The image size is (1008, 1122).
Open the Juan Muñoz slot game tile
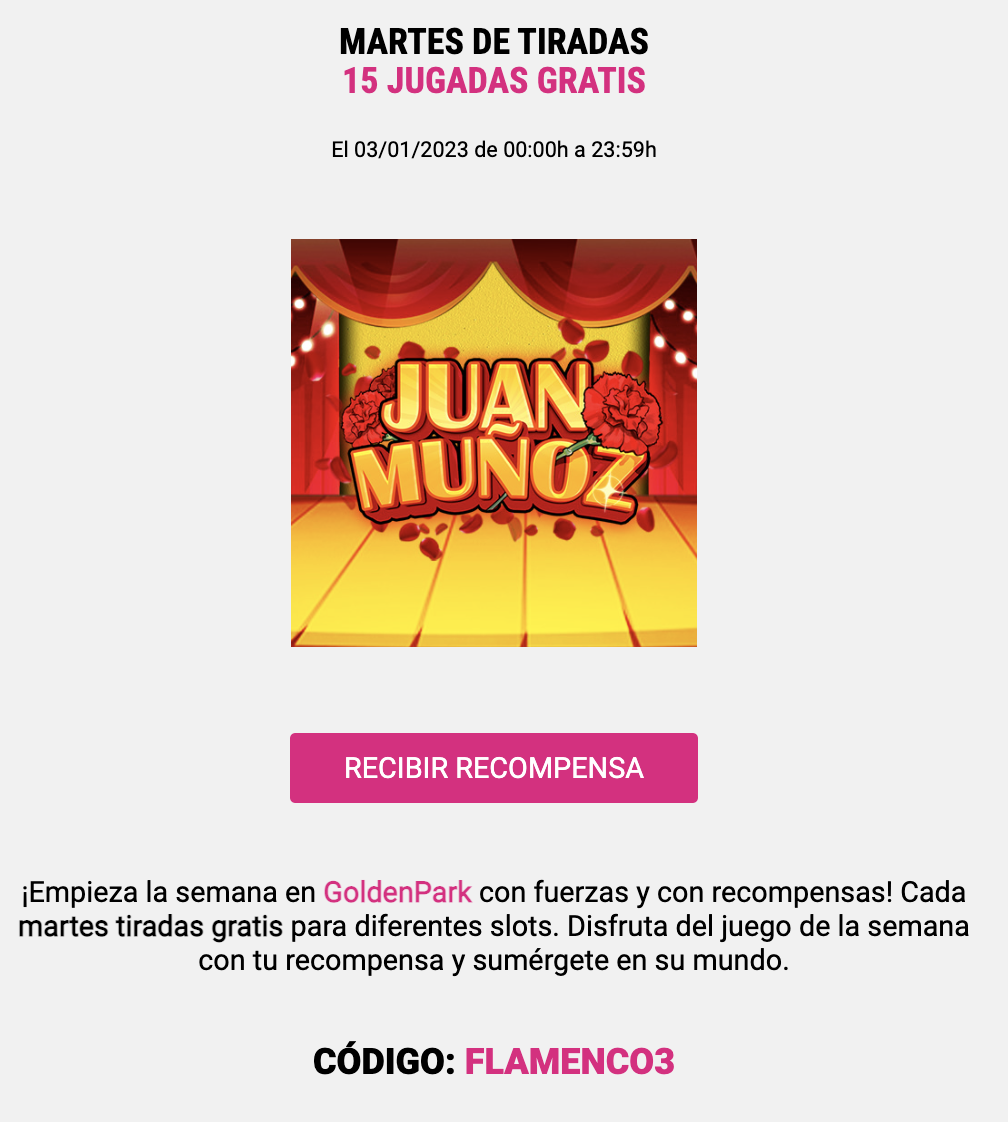[x=493, y=443]
